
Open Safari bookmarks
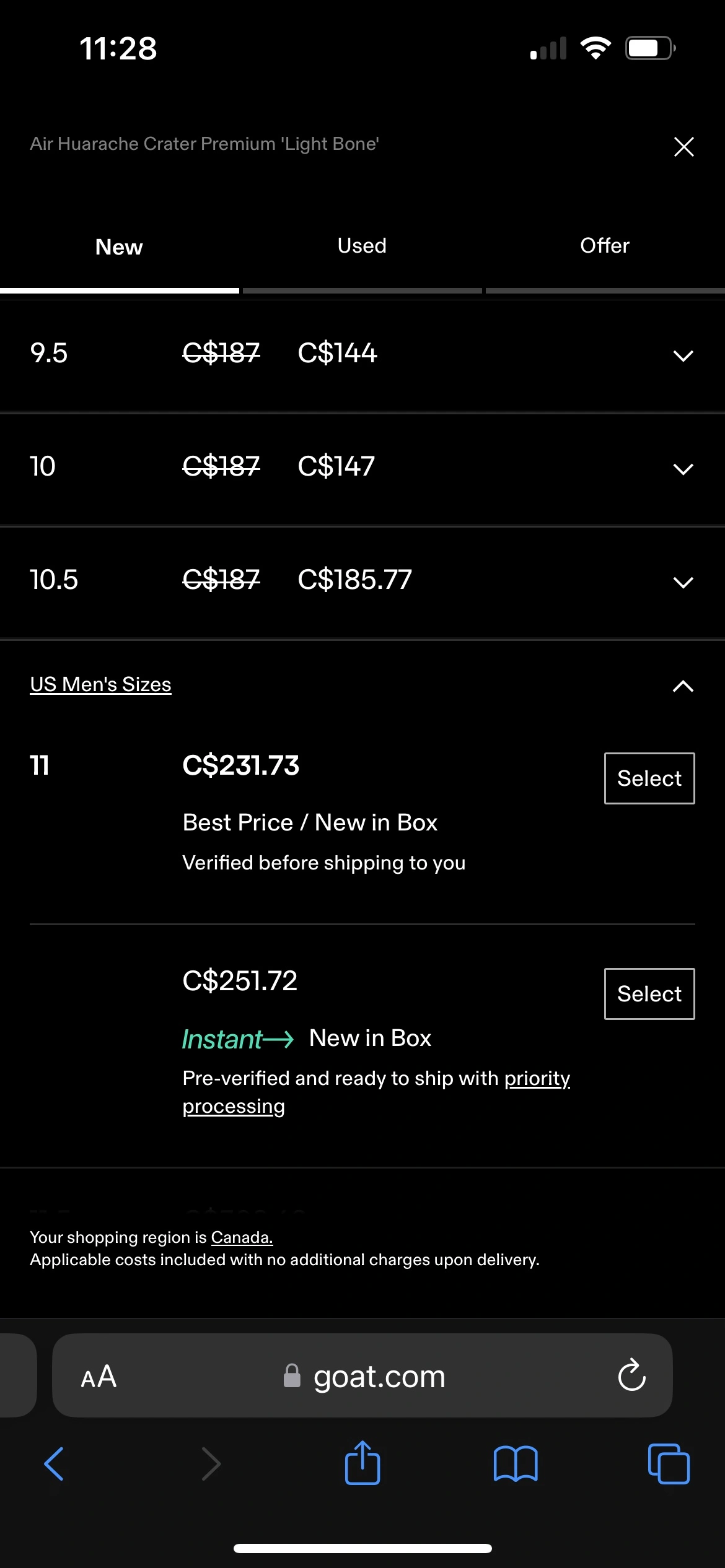click(516, 1464)
